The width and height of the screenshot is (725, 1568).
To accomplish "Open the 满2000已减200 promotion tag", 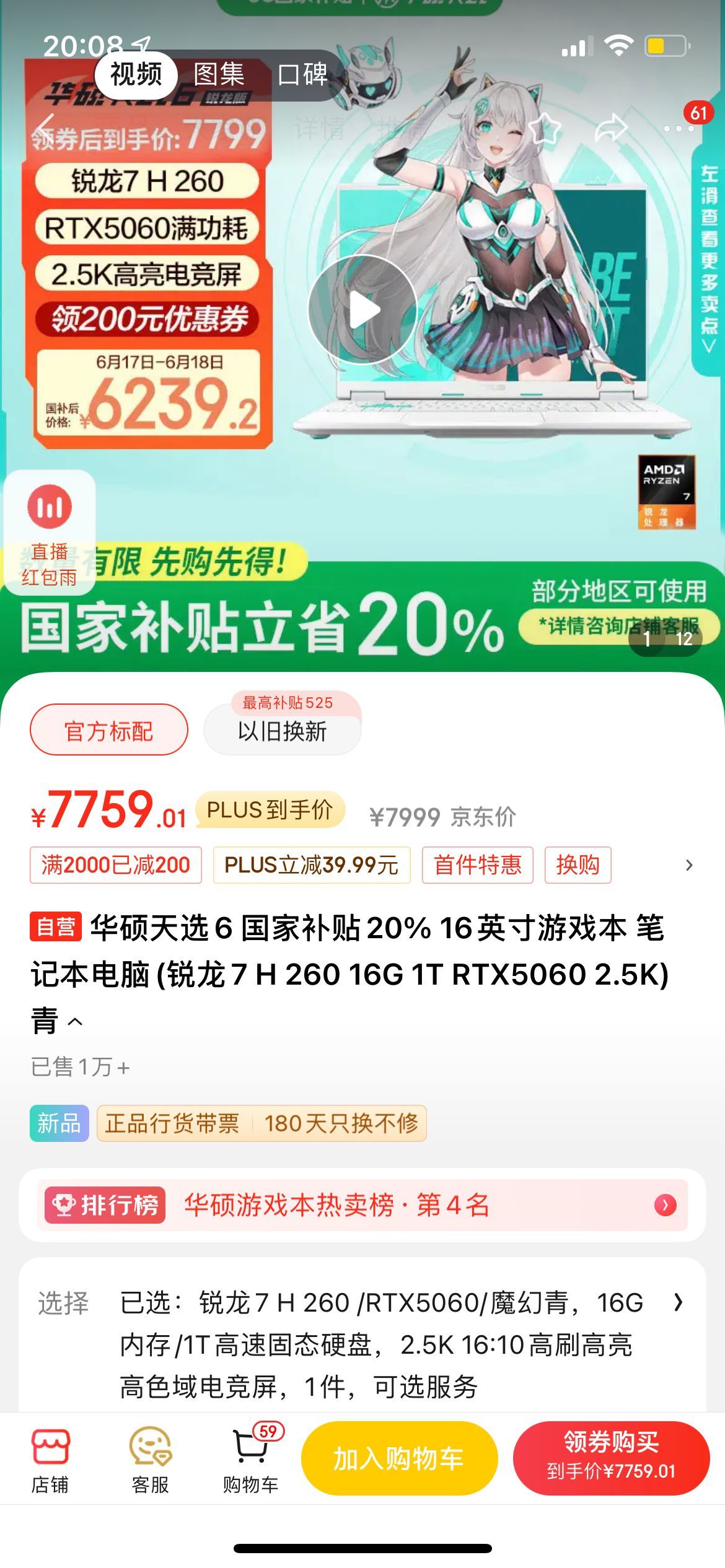I will click(116, 865).
